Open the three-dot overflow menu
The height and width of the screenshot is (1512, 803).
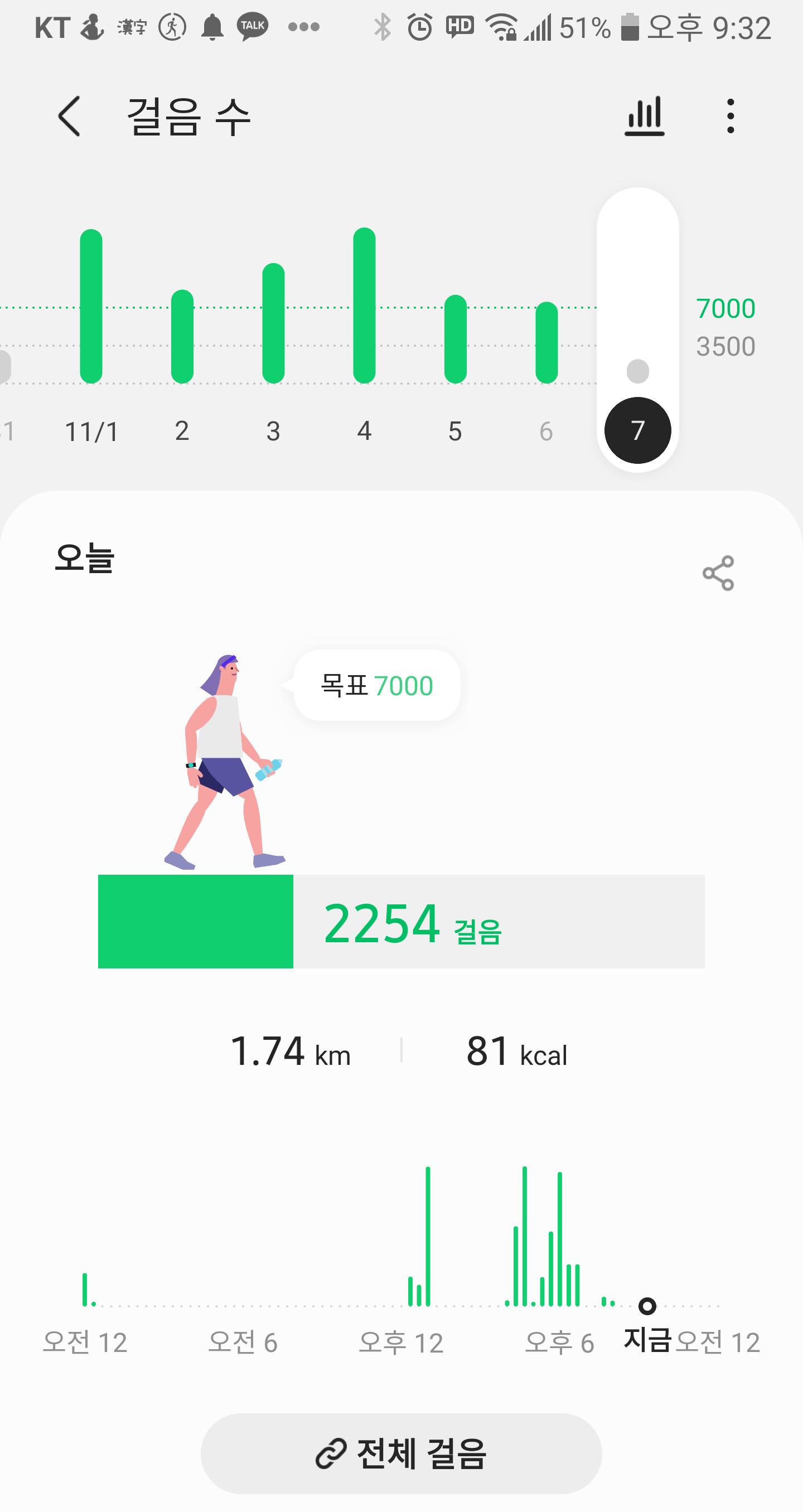point(730,116)
